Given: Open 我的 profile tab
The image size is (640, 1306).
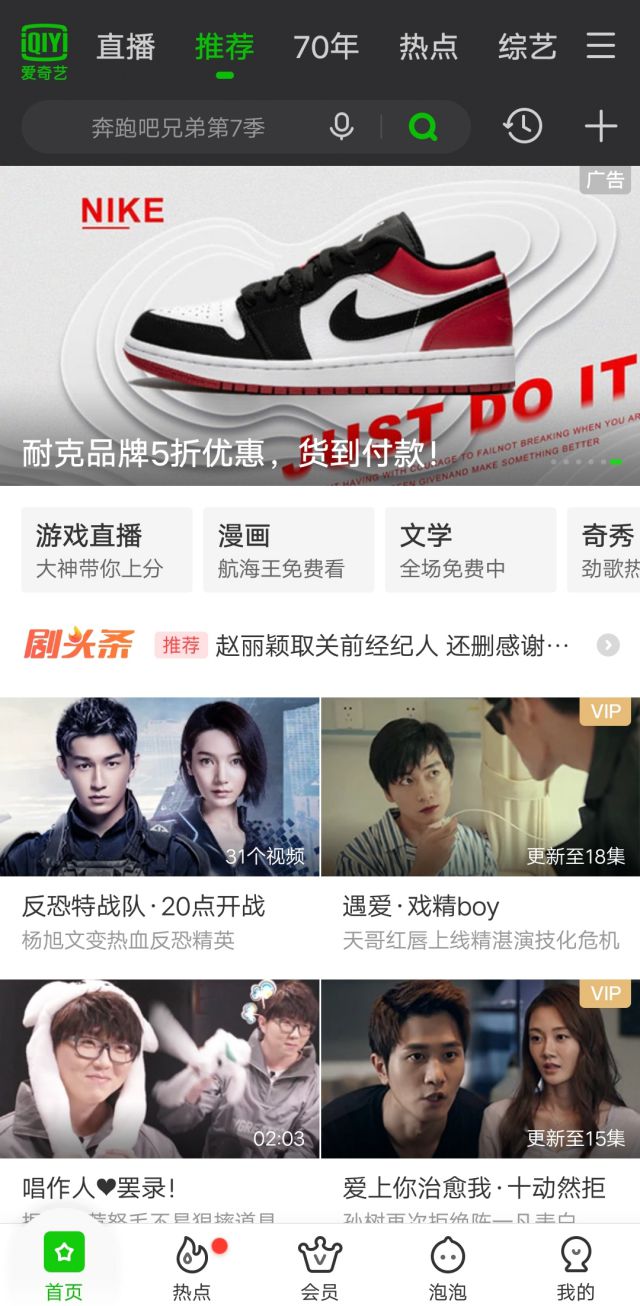Looking at the screenshot, I should click(576, 1268).
